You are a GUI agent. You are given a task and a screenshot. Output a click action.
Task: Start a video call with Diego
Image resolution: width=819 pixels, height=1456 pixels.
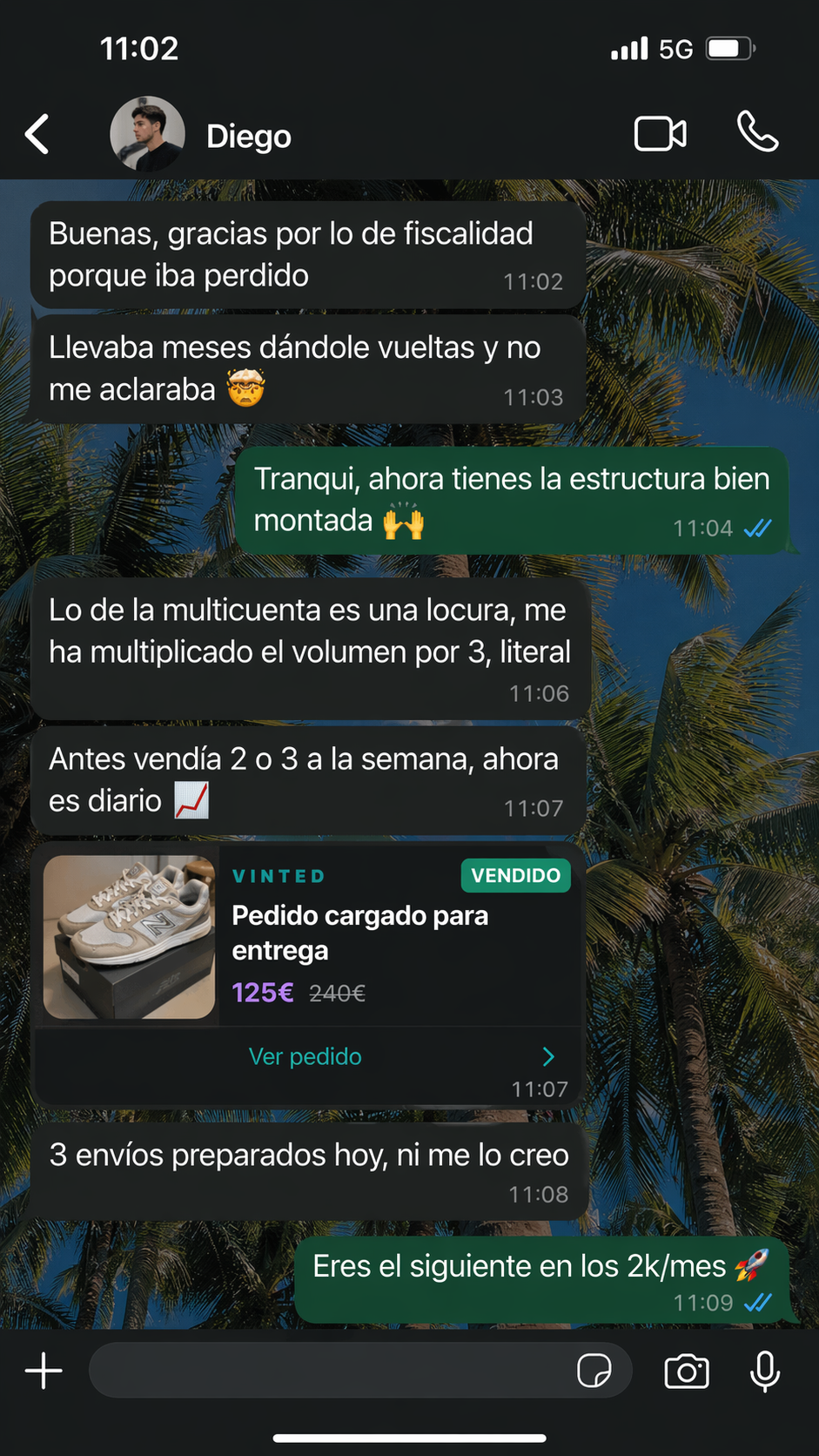click(x=661, y=133)
